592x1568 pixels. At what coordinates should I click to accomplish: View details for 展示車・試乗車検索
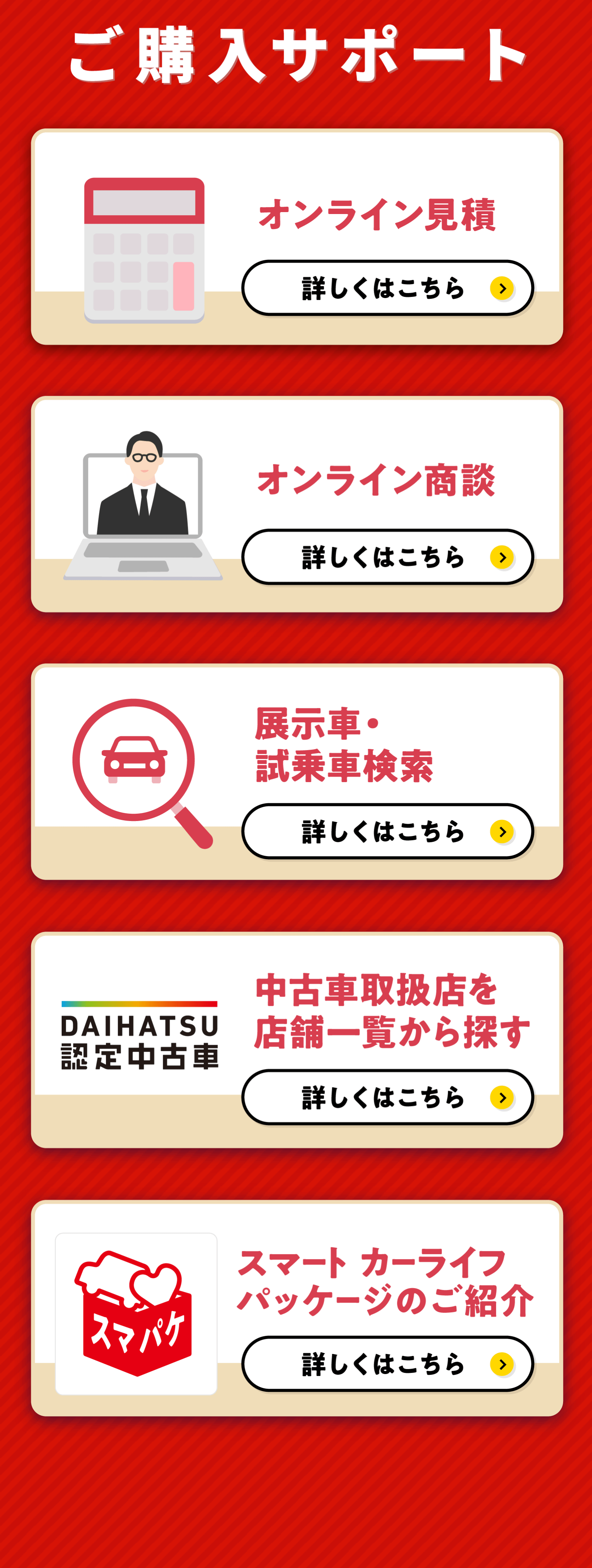[x=387, y=831]
